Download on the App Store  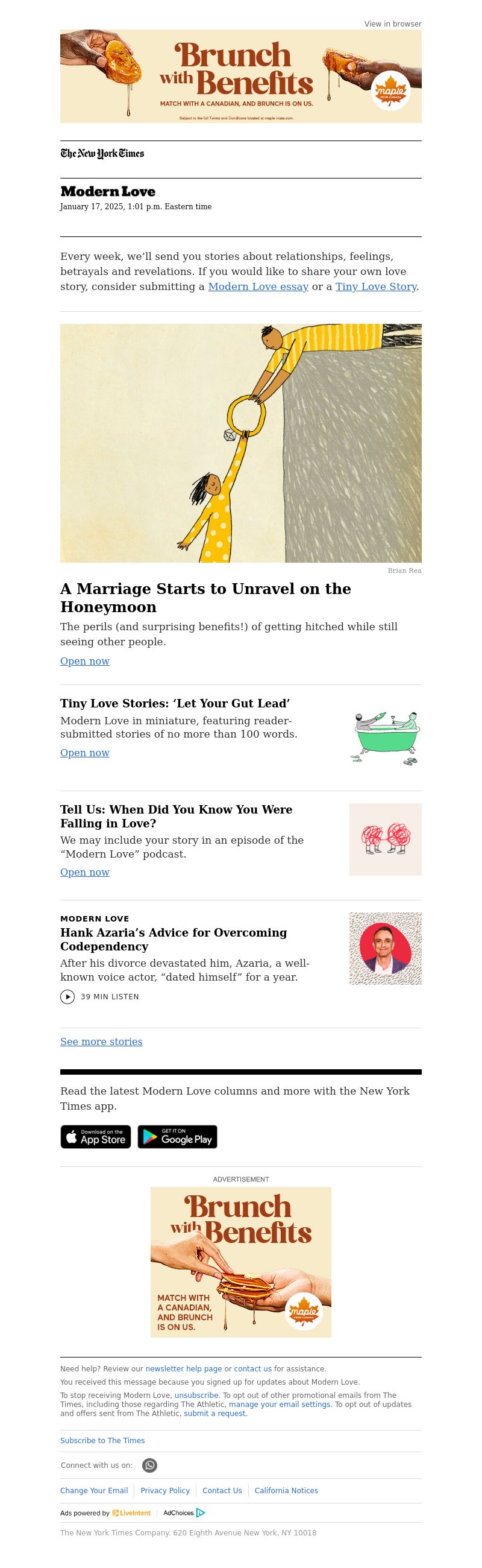click(x=95, y=1137)
